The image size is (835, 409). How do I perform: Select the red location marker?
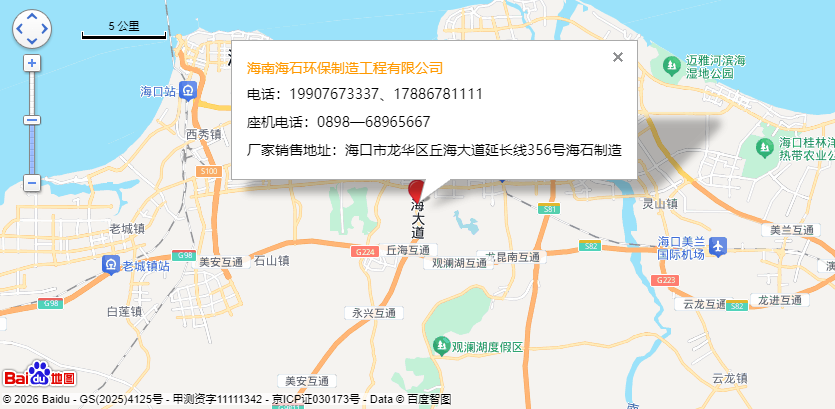(415, 188)
